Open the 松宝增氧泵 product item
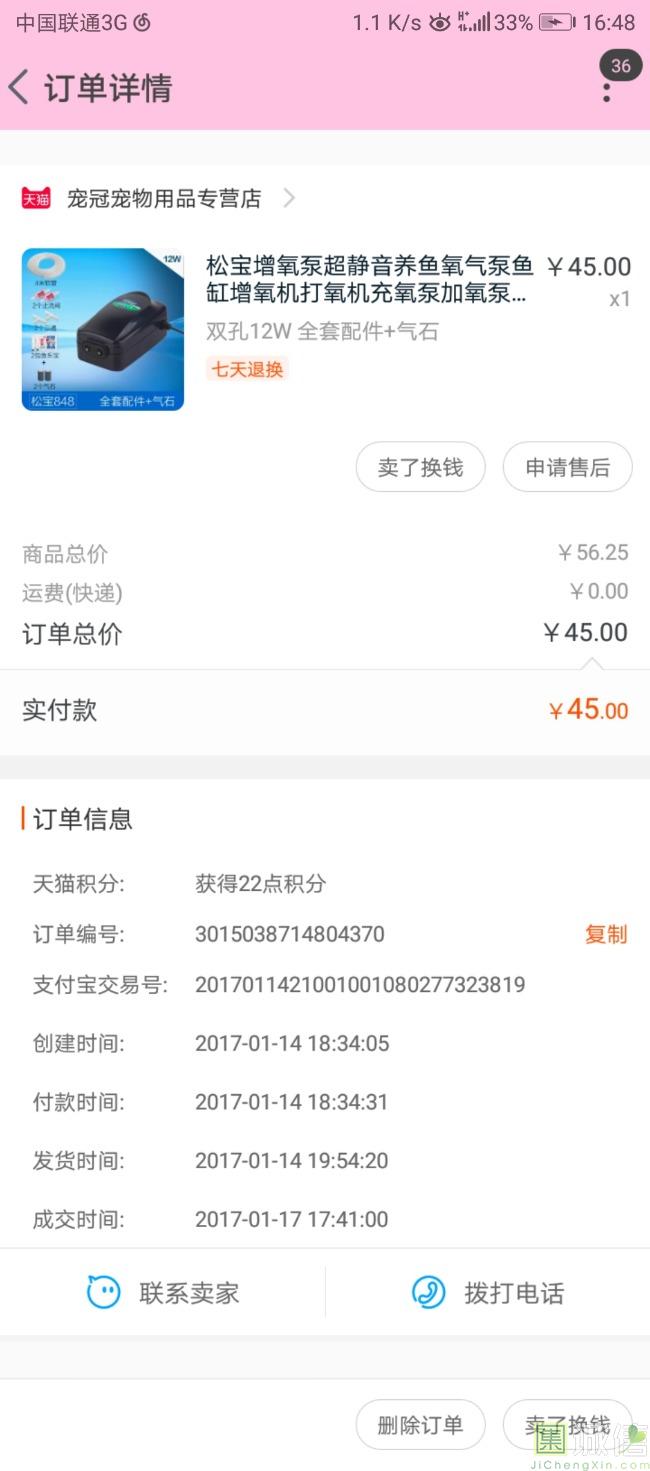This screenshot has height=1471, width=650. coord(369,280)
